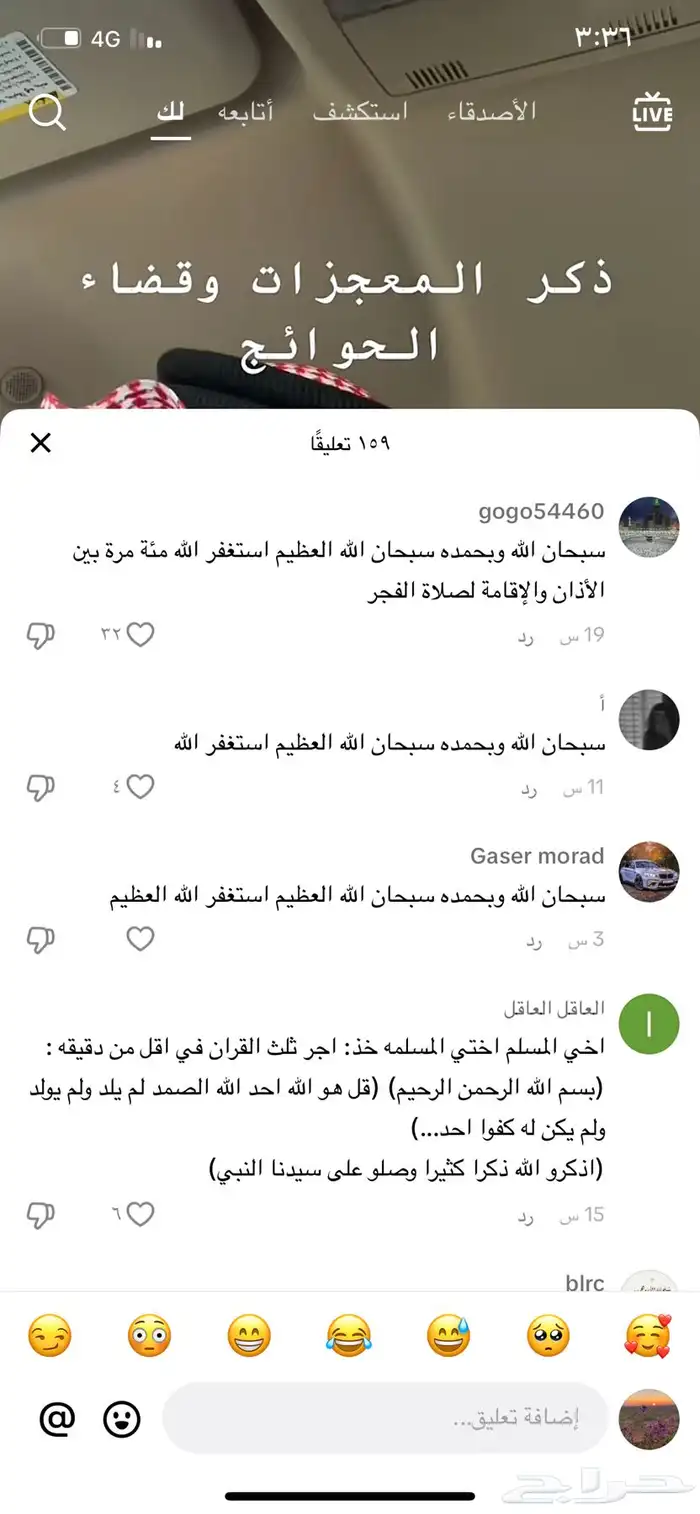700x1514 pixels.
Task: Mention someone with the @ icon
Action: tap(58, 1418)
